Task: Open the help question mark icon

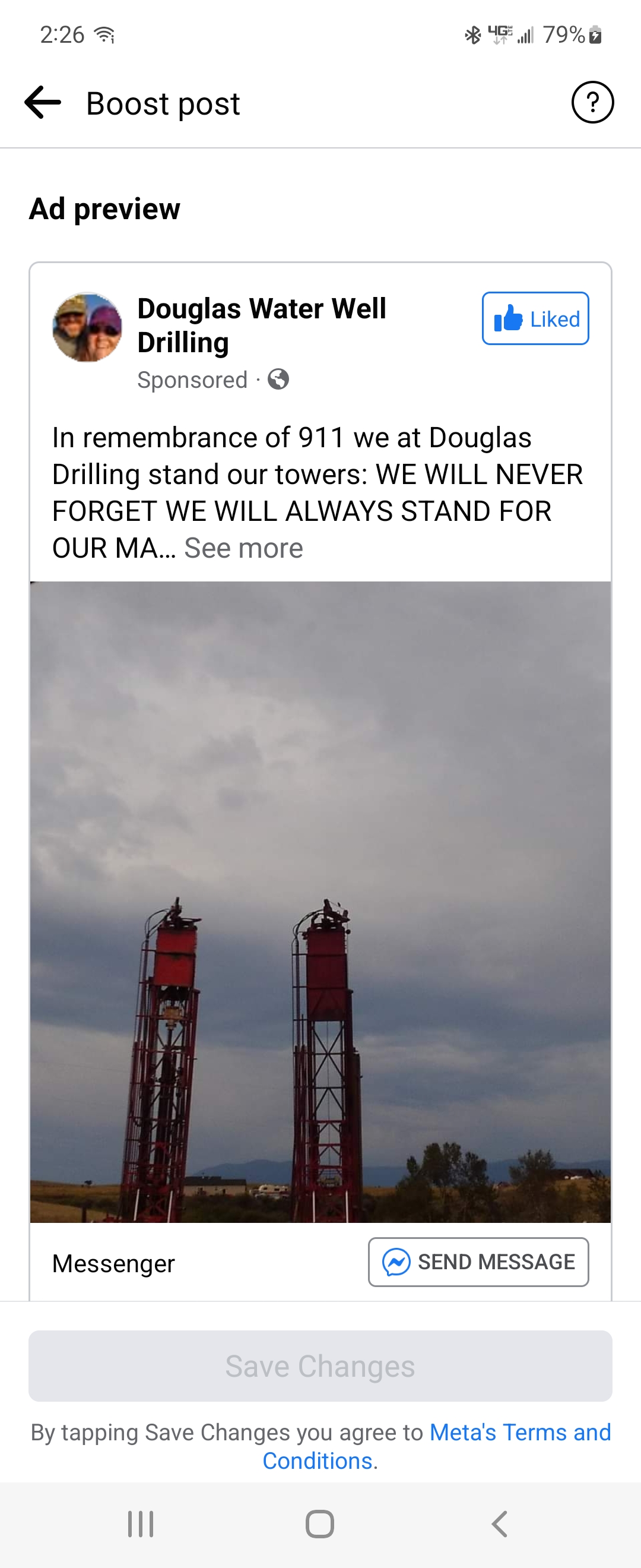Action: 592,102
